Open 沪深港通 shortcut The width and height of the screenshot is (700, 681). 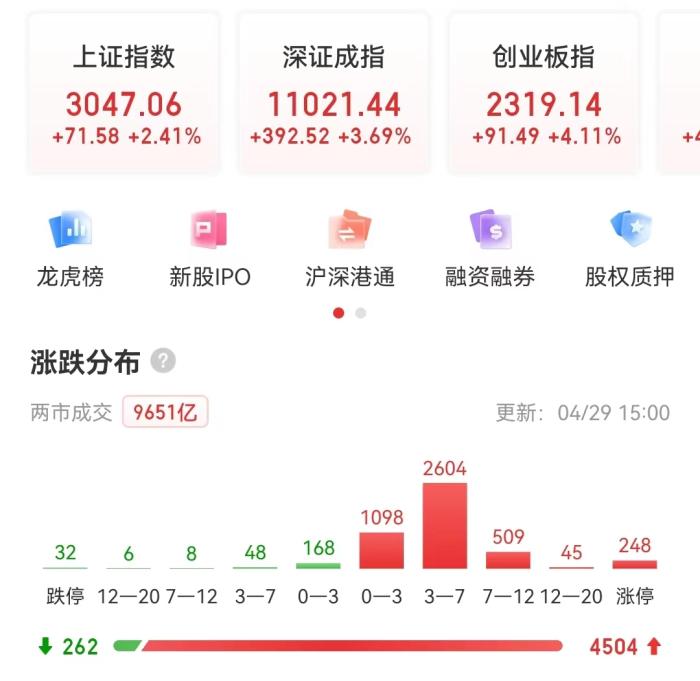350,250
